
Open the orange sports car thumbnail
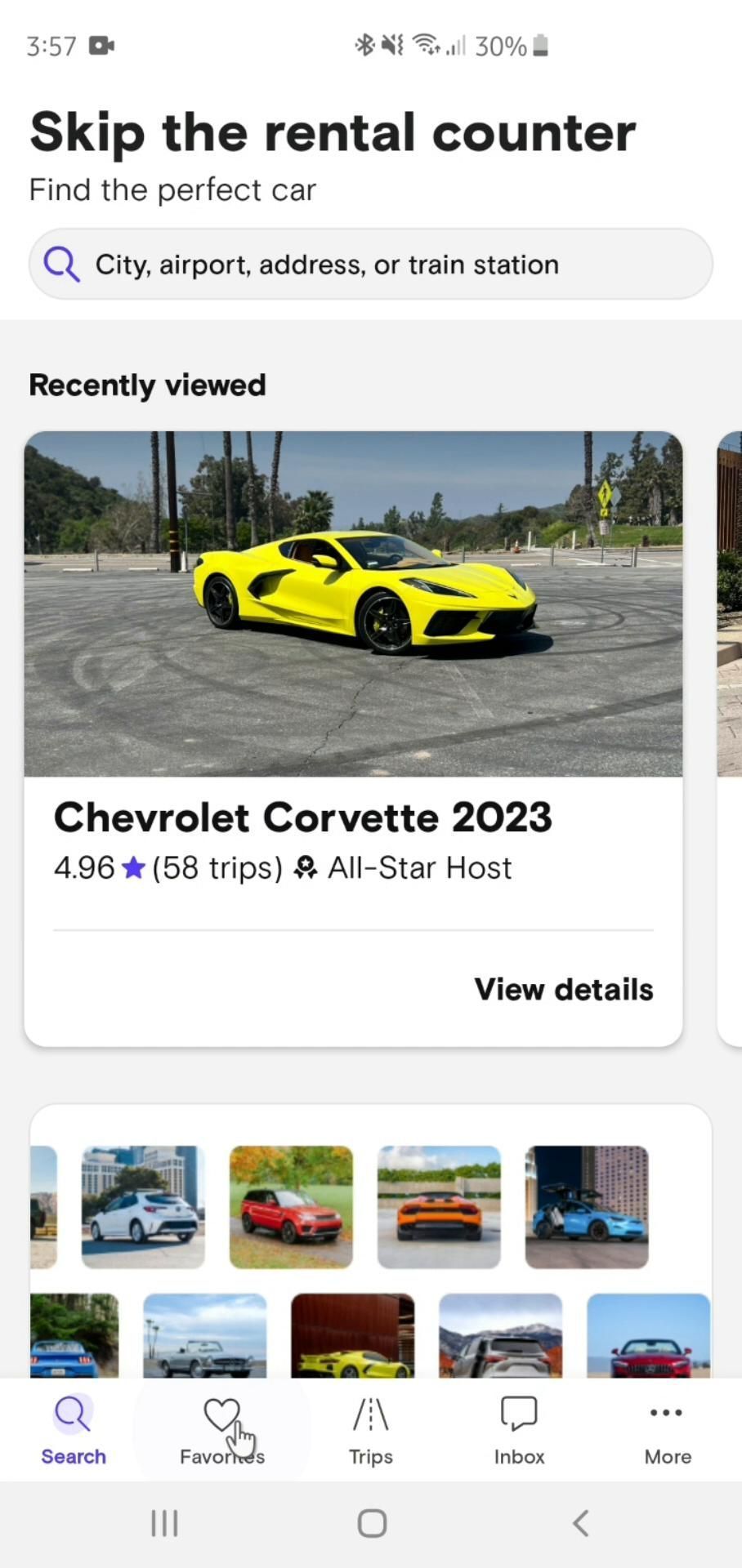(x=439, y=1207)
